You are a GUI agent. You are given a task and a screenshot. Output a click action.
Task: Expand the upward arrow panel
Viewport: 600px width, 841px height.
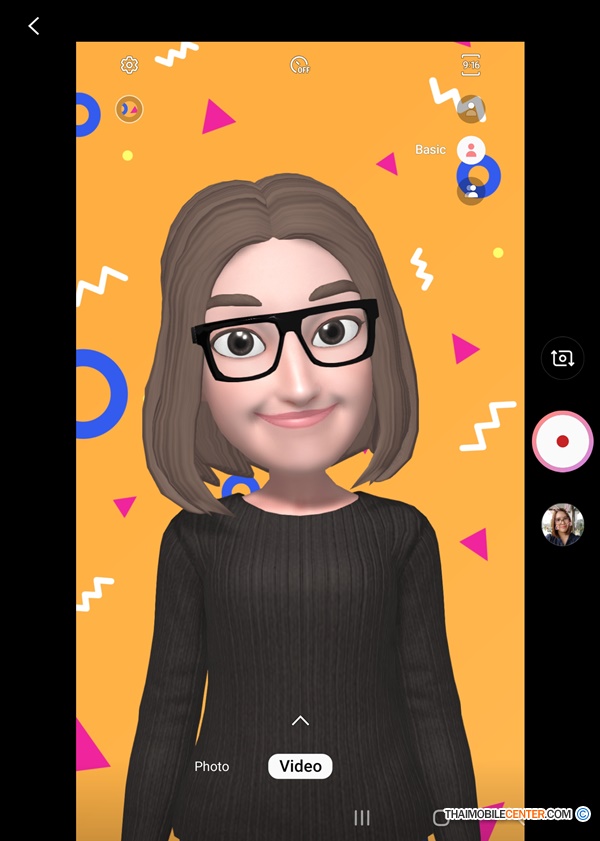(x=300, y=720)
